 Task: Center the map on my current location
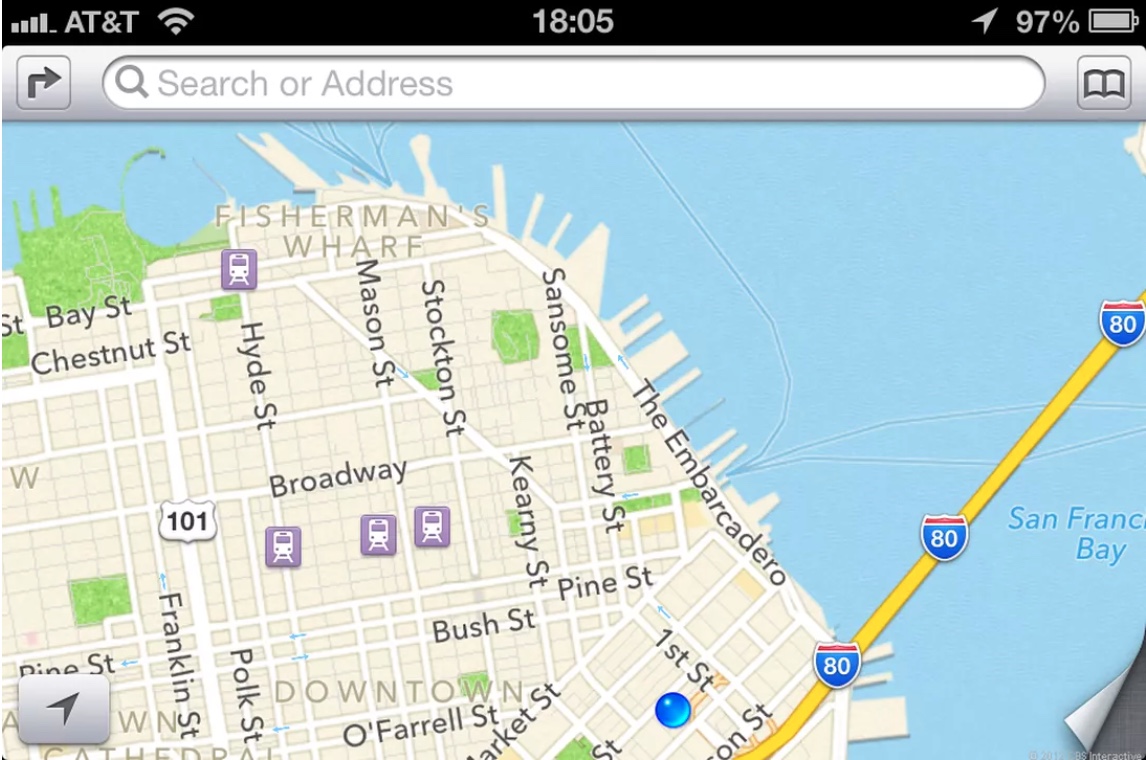(63, 708)
